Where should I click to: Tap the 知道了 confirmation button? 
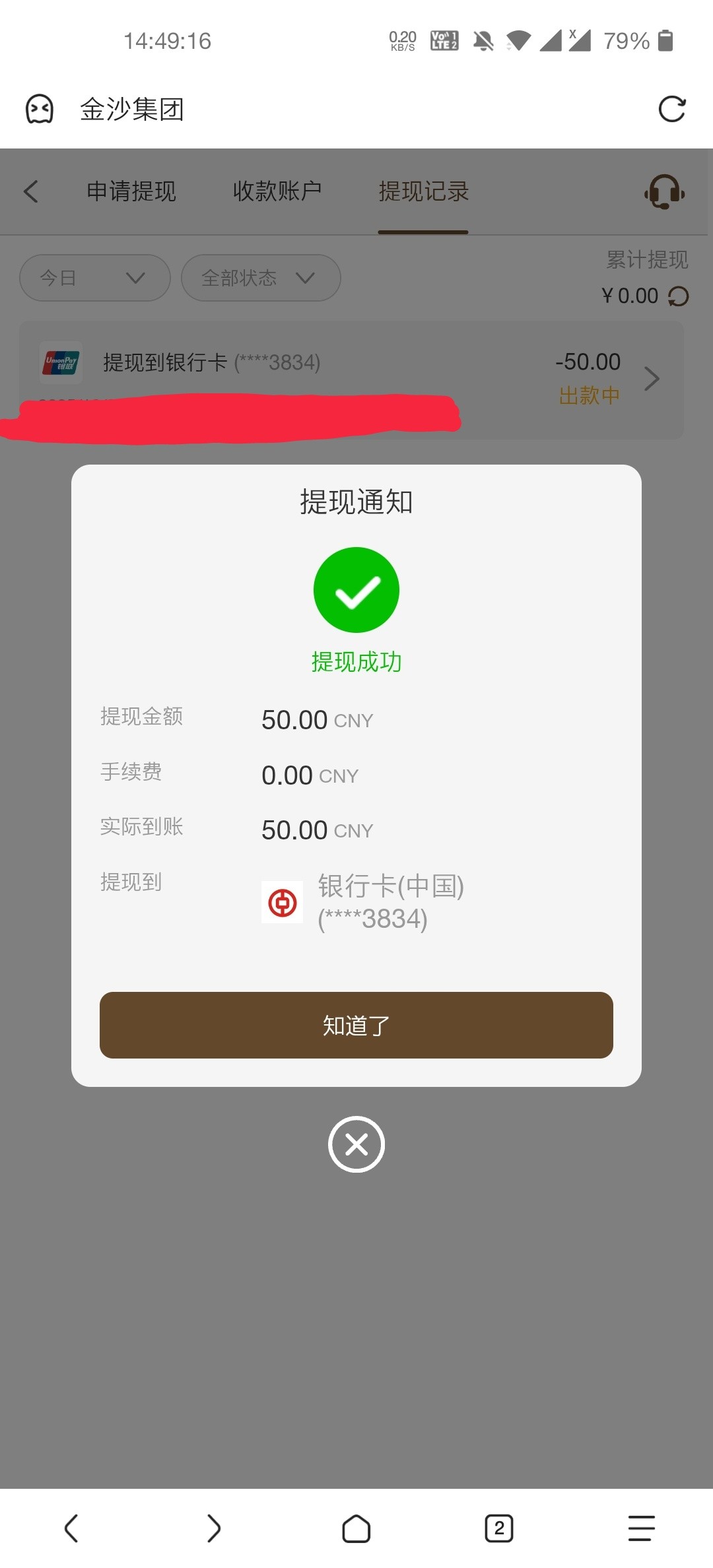tap(356, 1025)
